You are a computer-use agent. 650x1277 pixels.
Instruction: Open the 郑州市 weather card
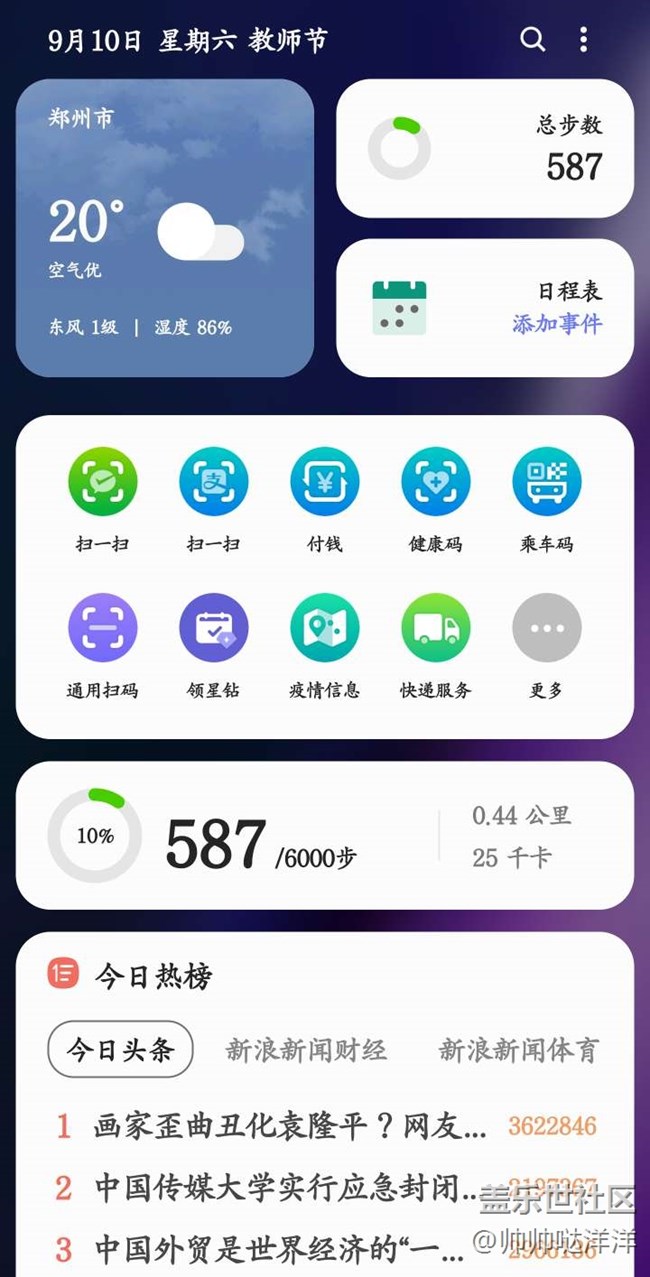pyautogui.click(x=165, y=228)
